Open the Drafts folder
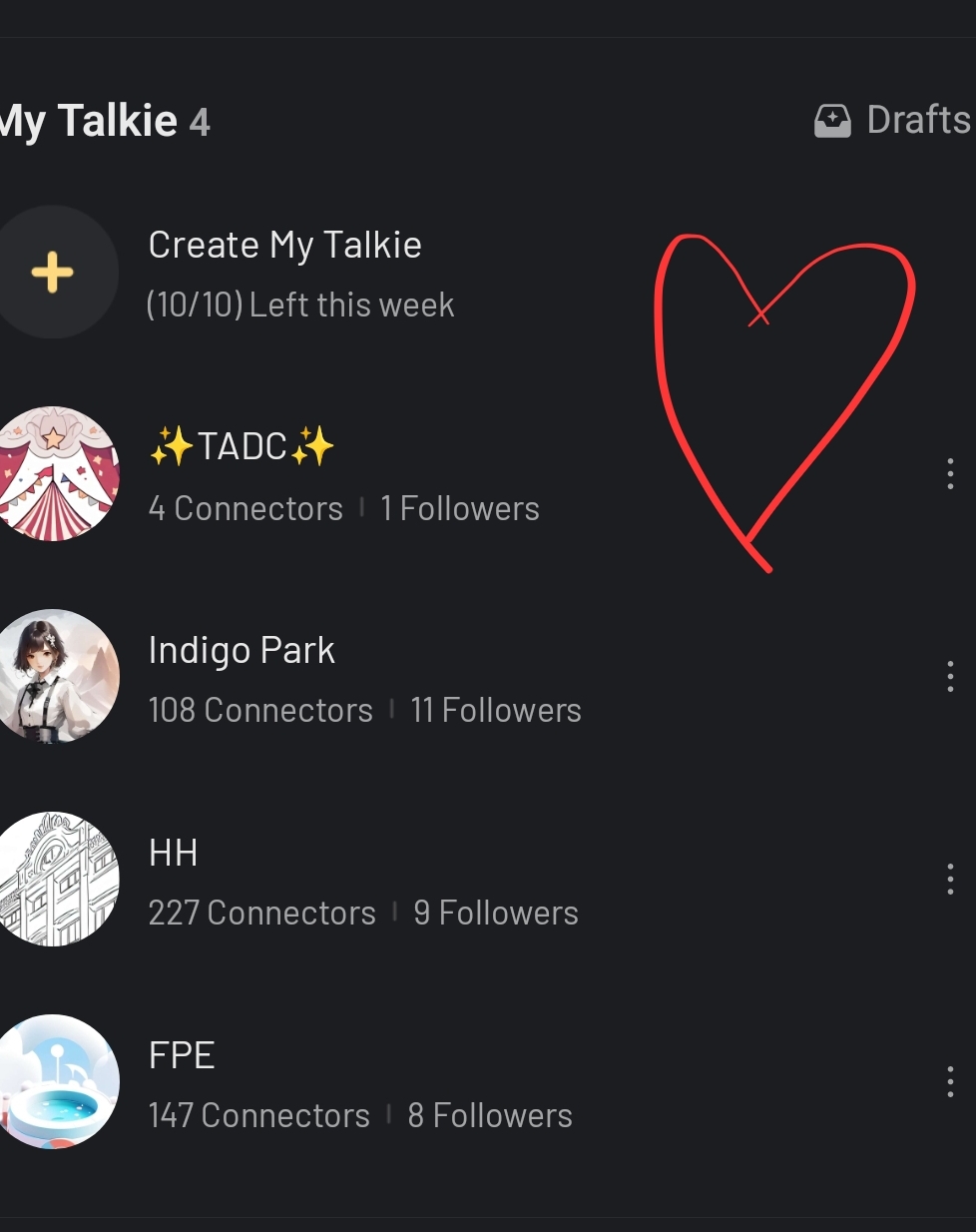 [893, 120]
